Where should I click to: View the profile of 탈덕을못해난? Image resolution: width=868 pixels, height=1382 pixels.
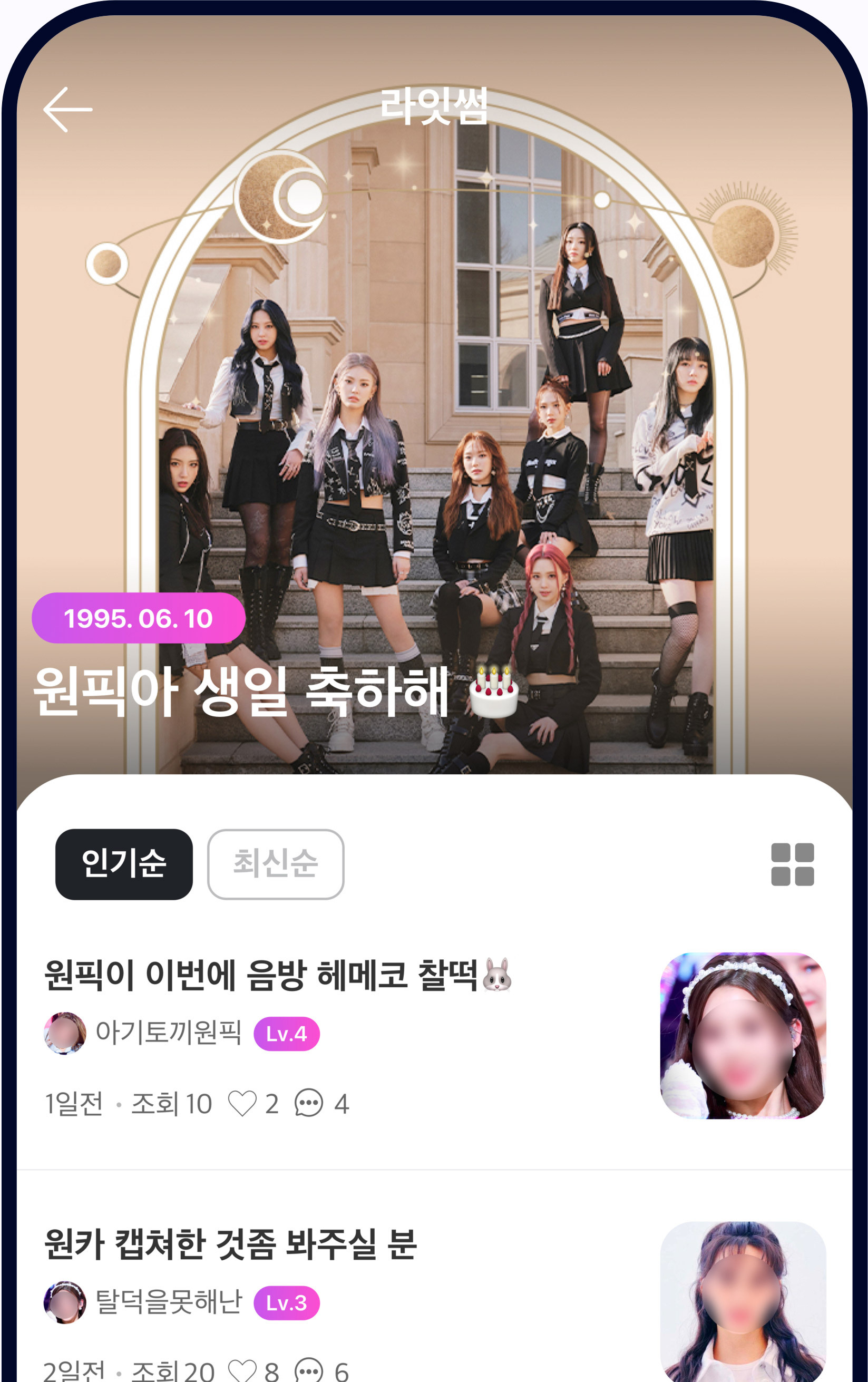(x=169, y=1301)
